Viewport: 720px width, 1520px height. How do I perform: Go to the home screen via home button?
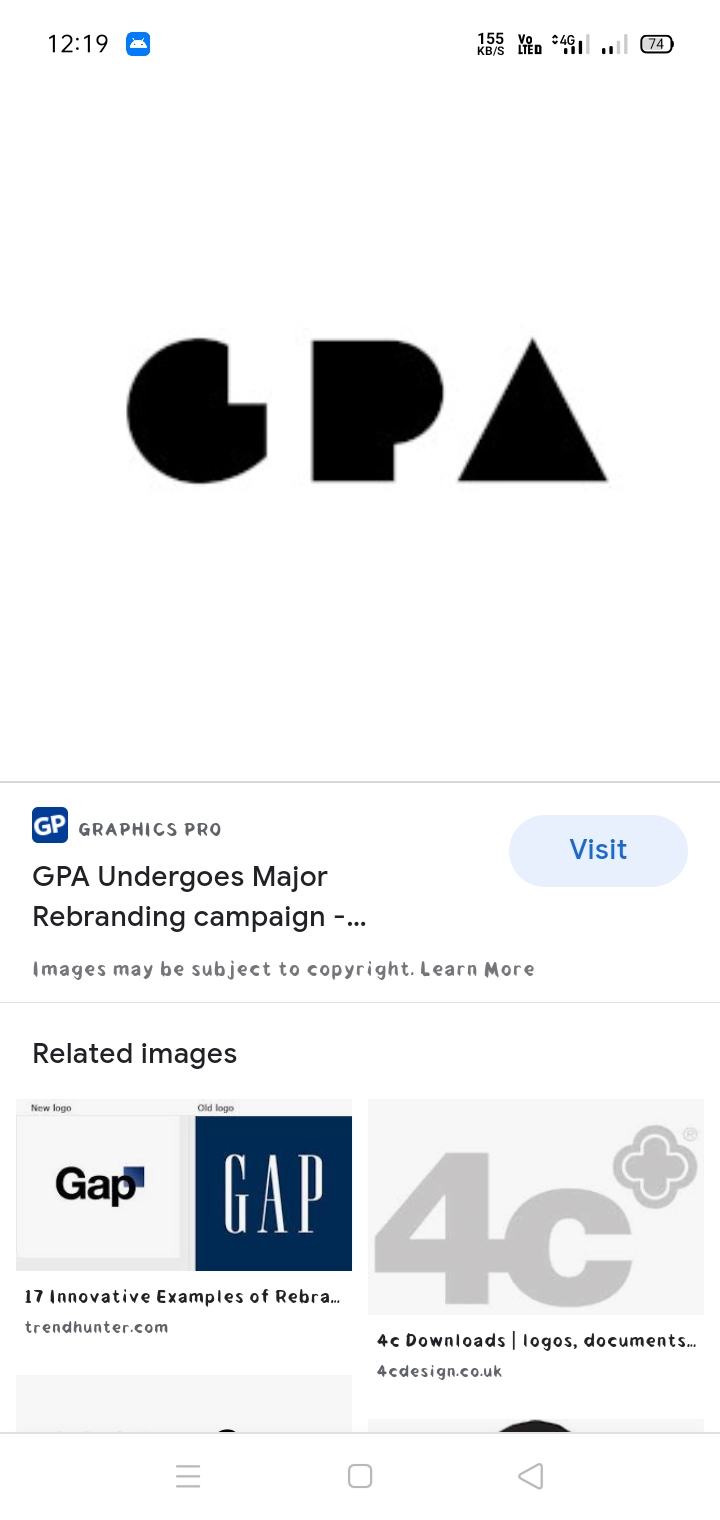click(x=360, y=1476)
